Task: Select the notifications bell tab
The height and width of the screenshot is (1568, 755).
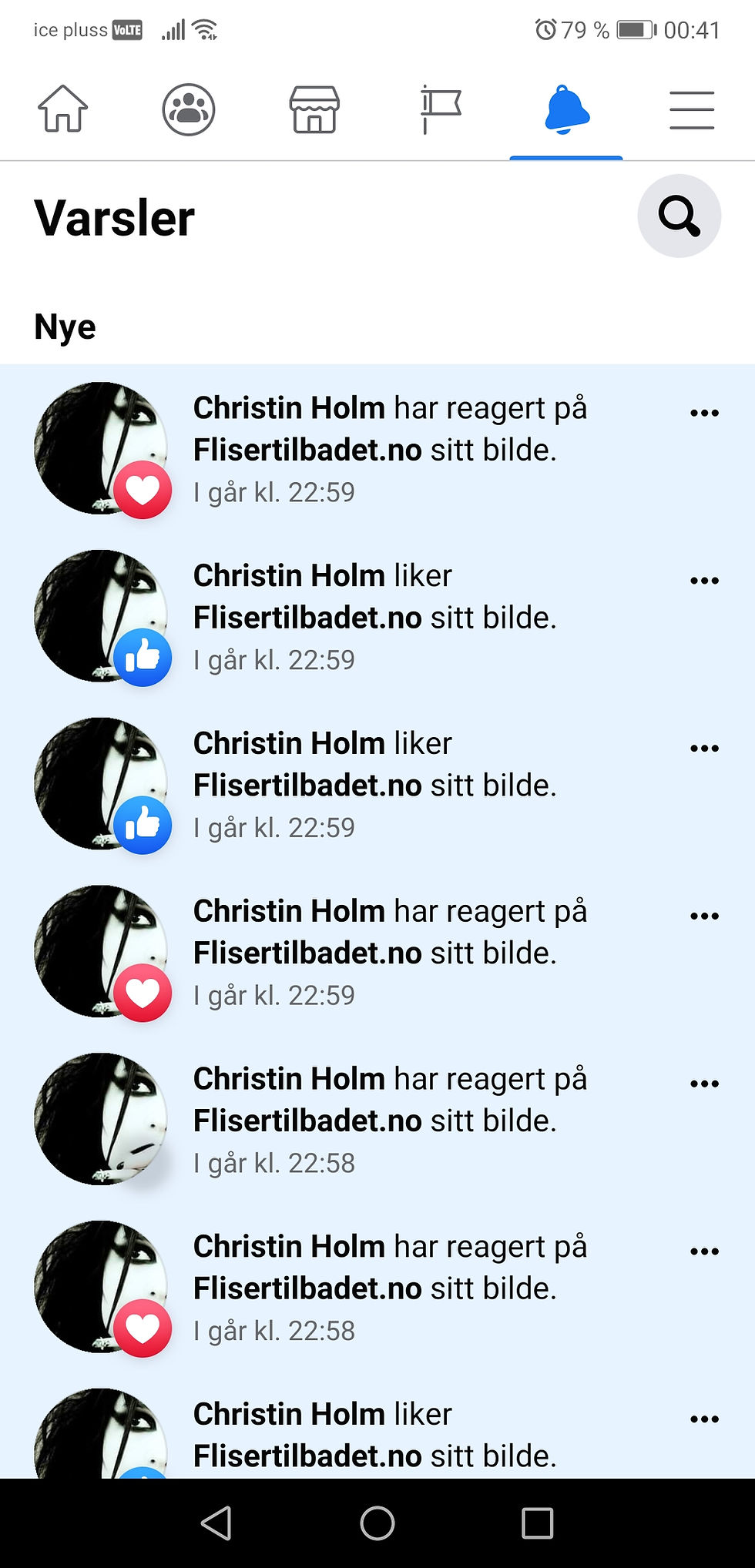Action: (566, 109)
